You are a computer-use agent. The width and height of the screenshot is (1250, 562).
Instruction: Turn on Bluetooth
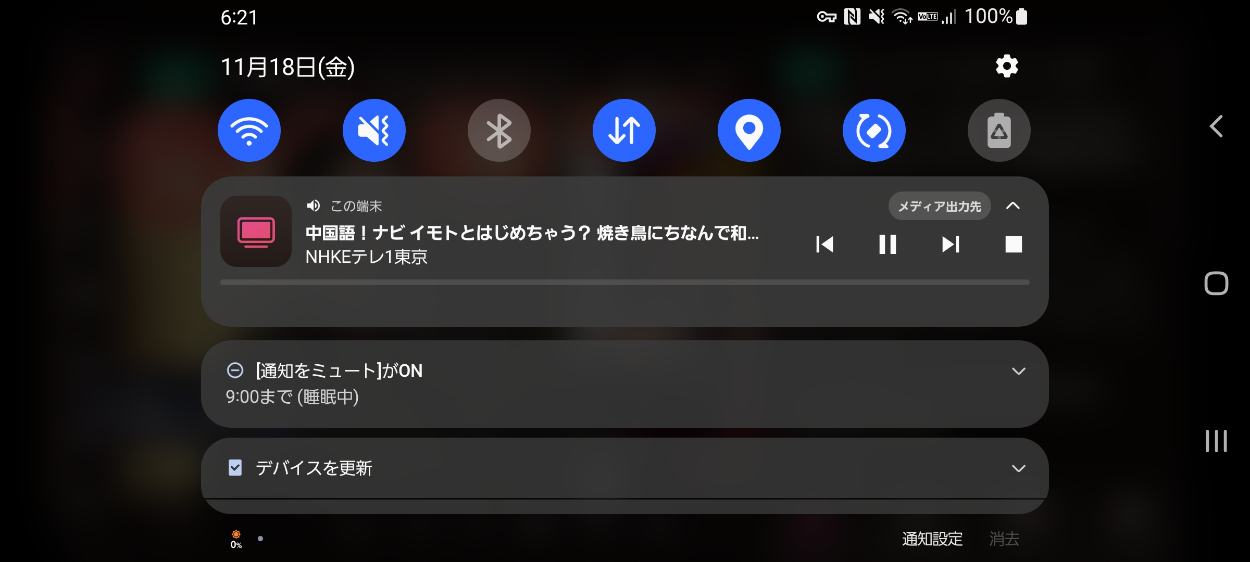click(x=499, y=131)
